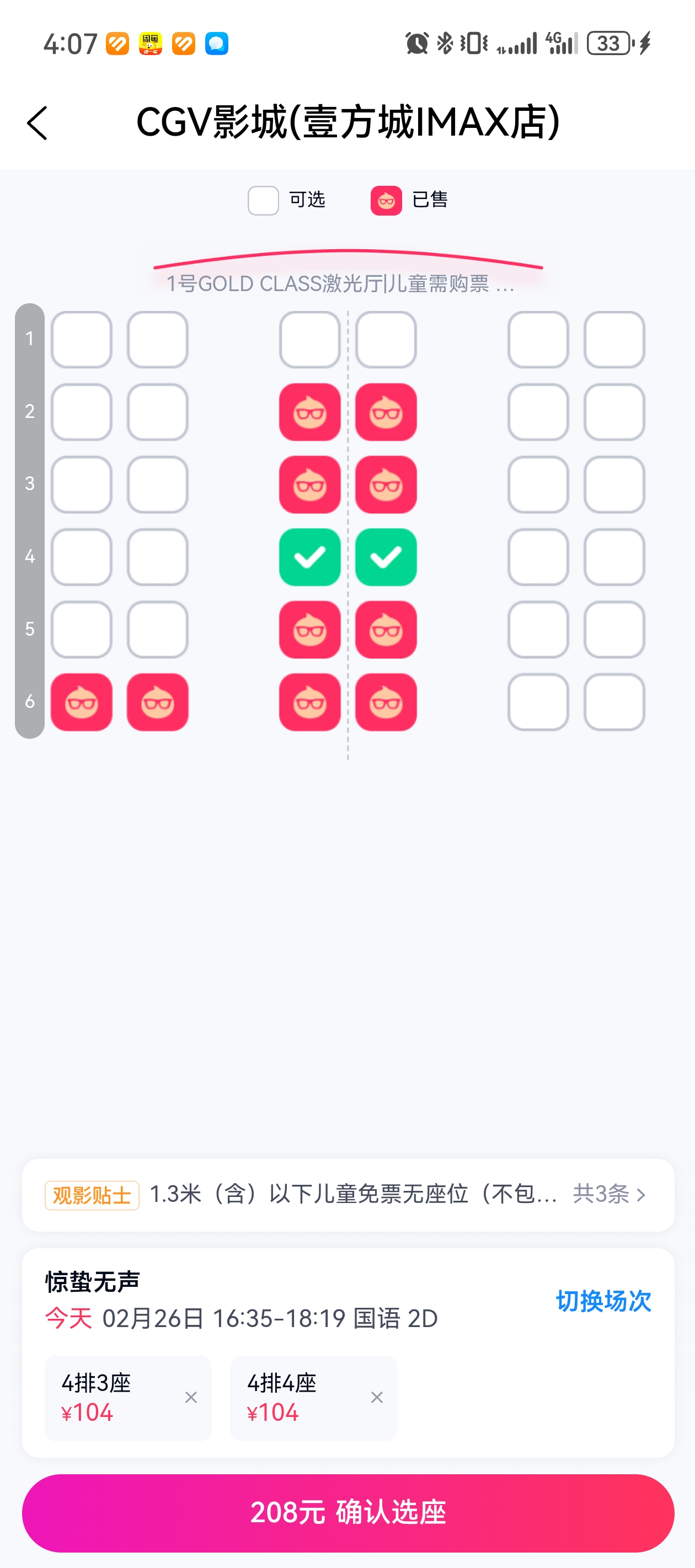Deselect the left green checked seat in row 4
This screenshot has width=695, height=1568.
tap(309, 557)
